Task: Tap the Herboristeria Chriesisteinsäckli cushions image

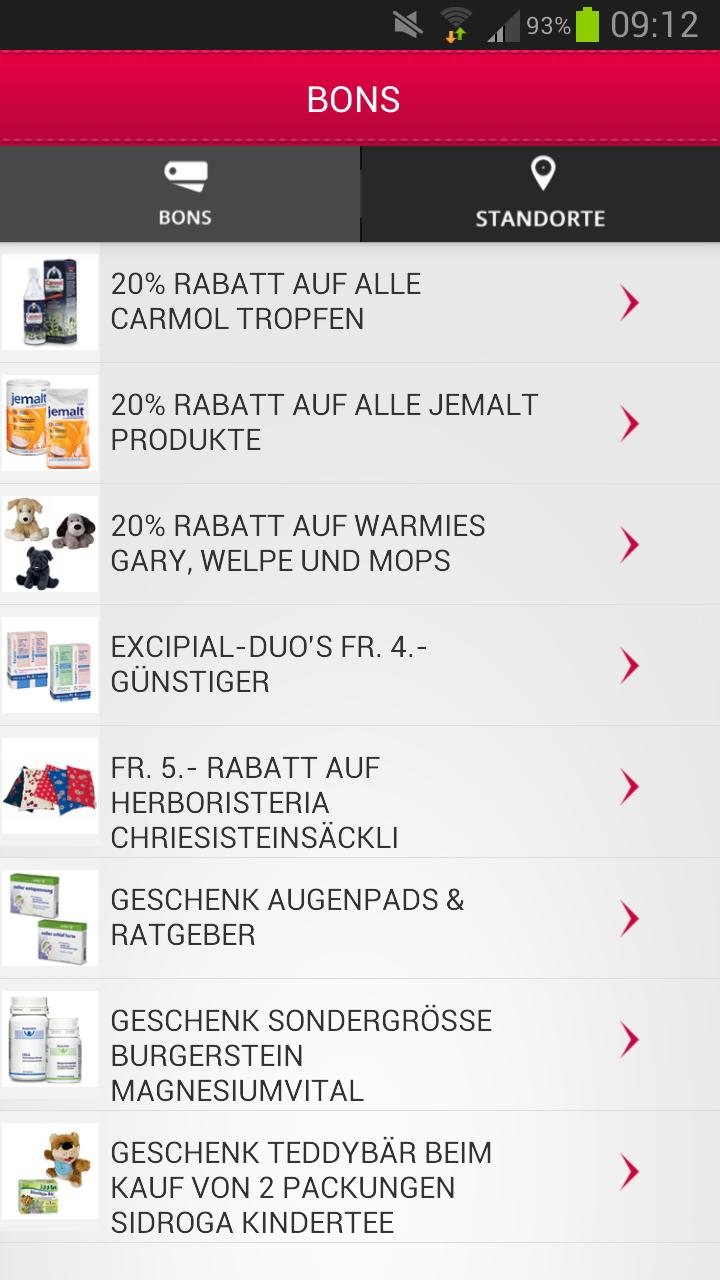Action: click(x=50, y=787)
